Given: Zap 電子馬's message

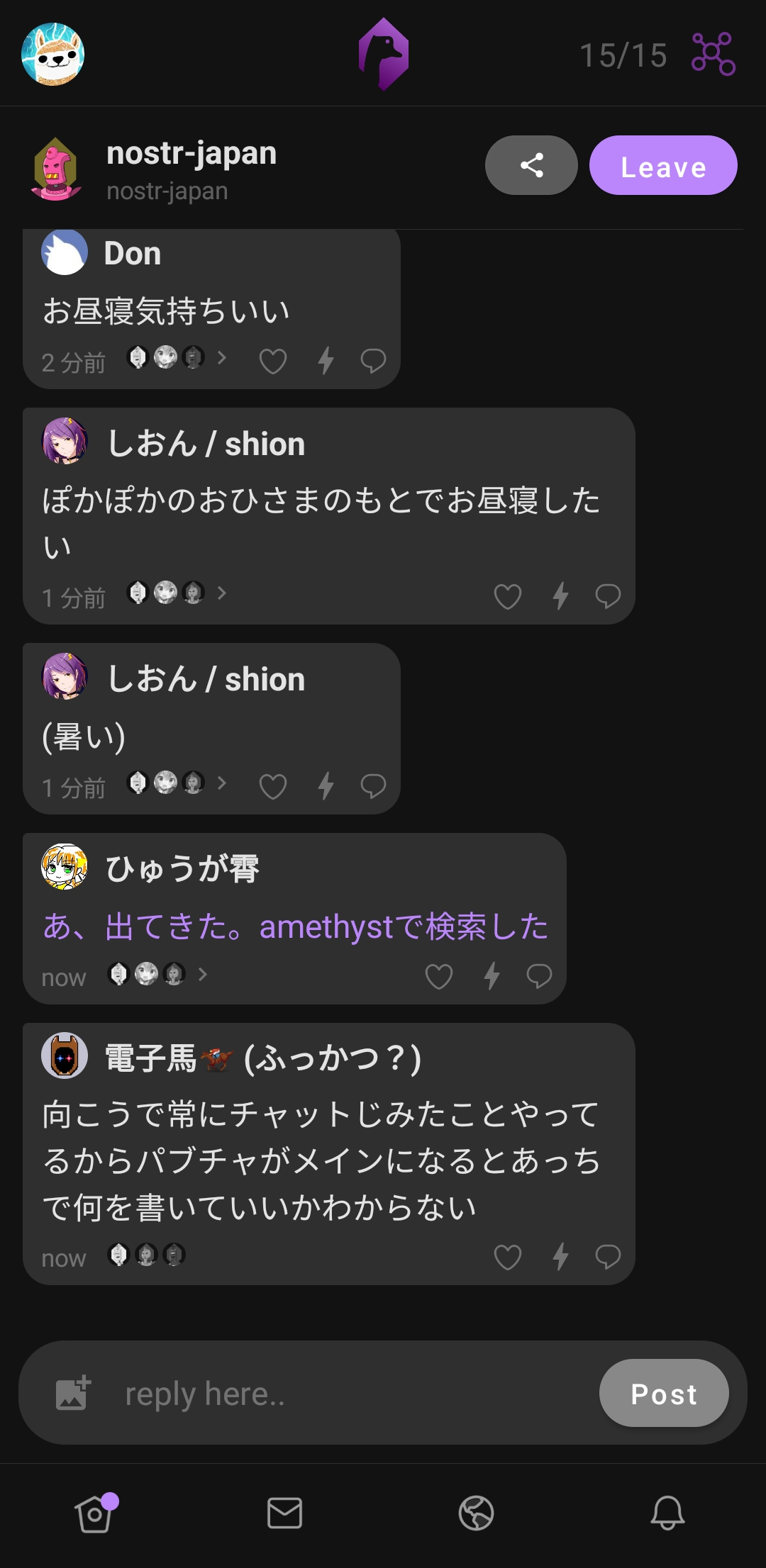Looking at the screenshot, I should click(x=560, y=1256).
